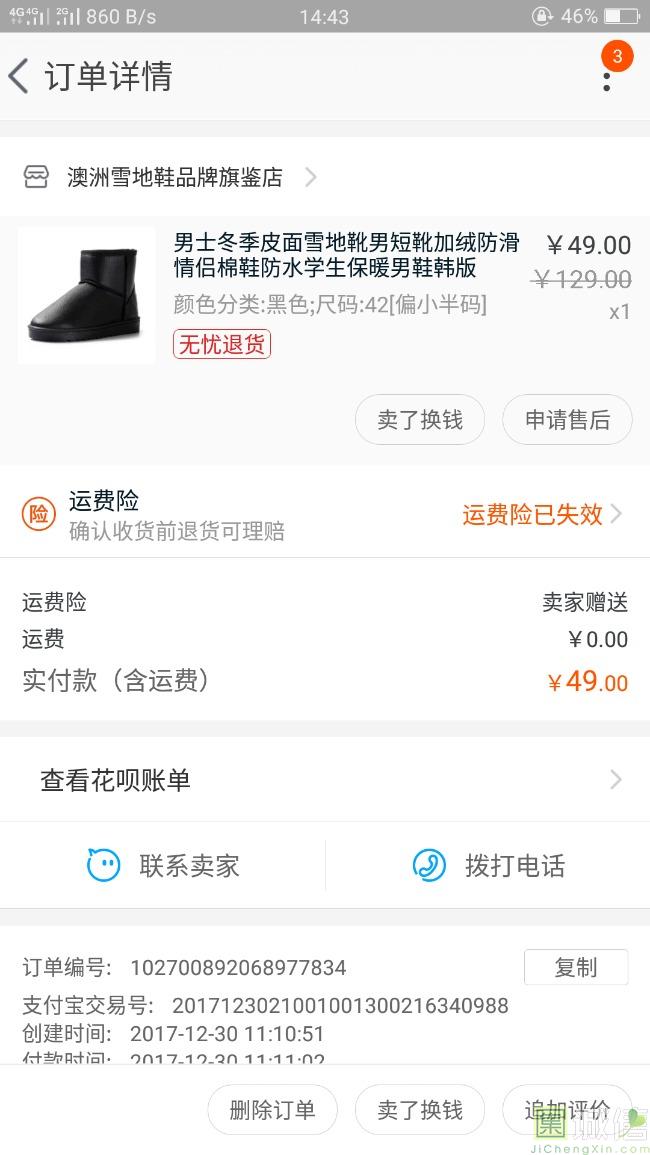The height and width of the screenshot is (1155, 650).
Task: Go back from order details
Action: tap(20, 77)
